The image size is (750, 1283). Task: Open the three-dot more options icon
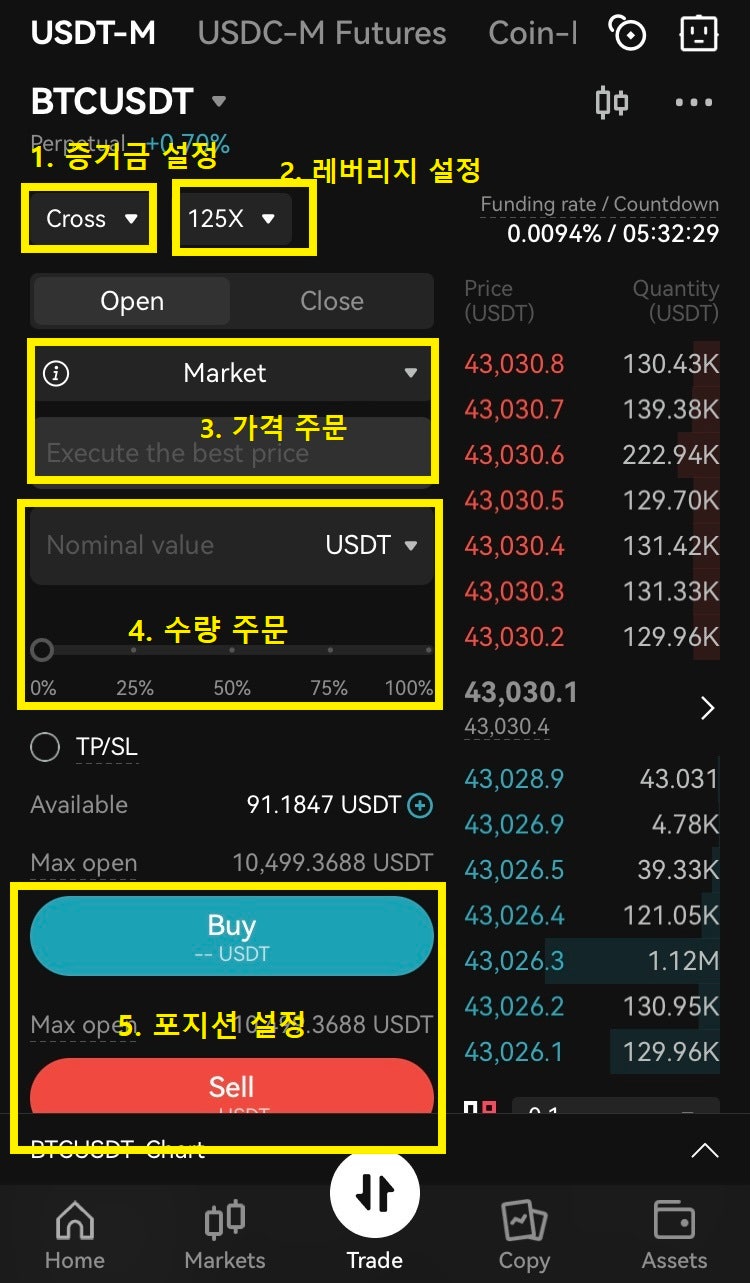[693, 102]
